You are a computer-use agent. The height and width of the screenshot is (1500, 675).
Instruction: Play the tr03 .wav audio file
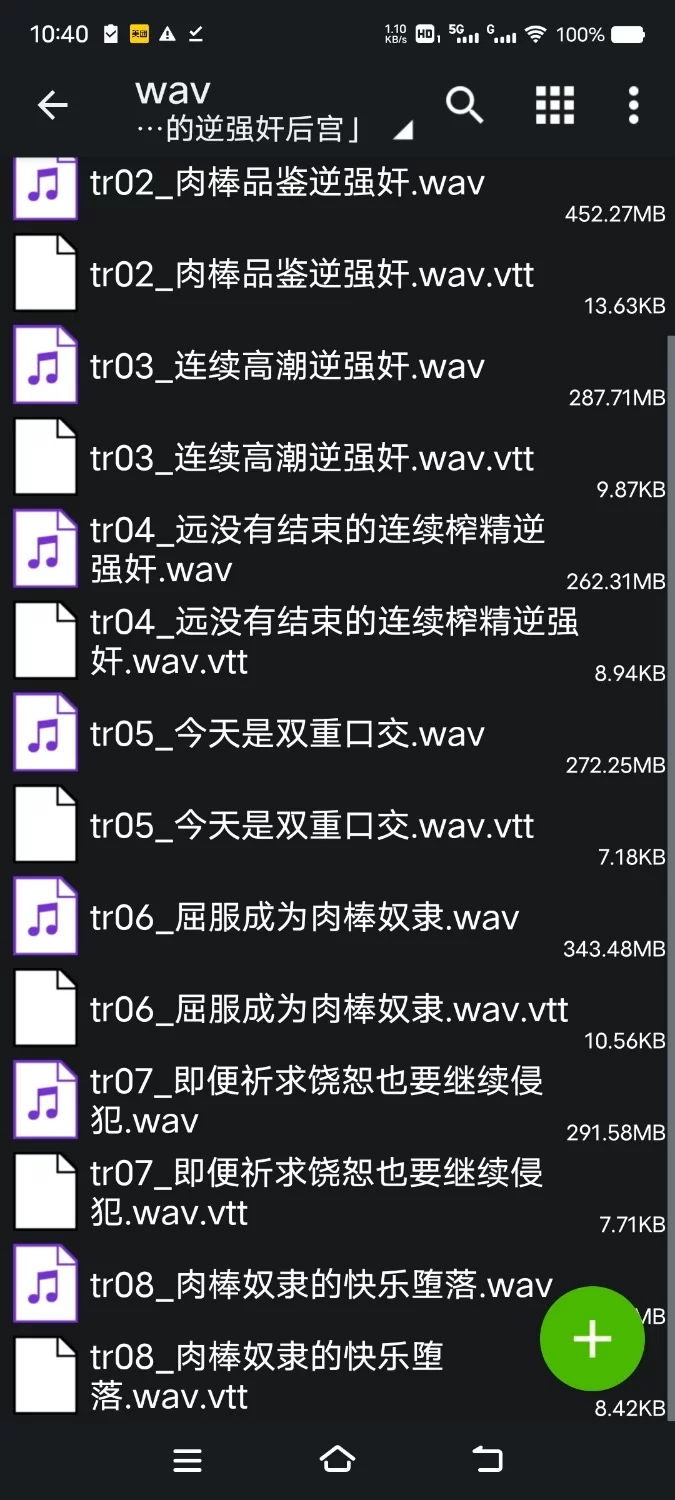tap(287, 367)
